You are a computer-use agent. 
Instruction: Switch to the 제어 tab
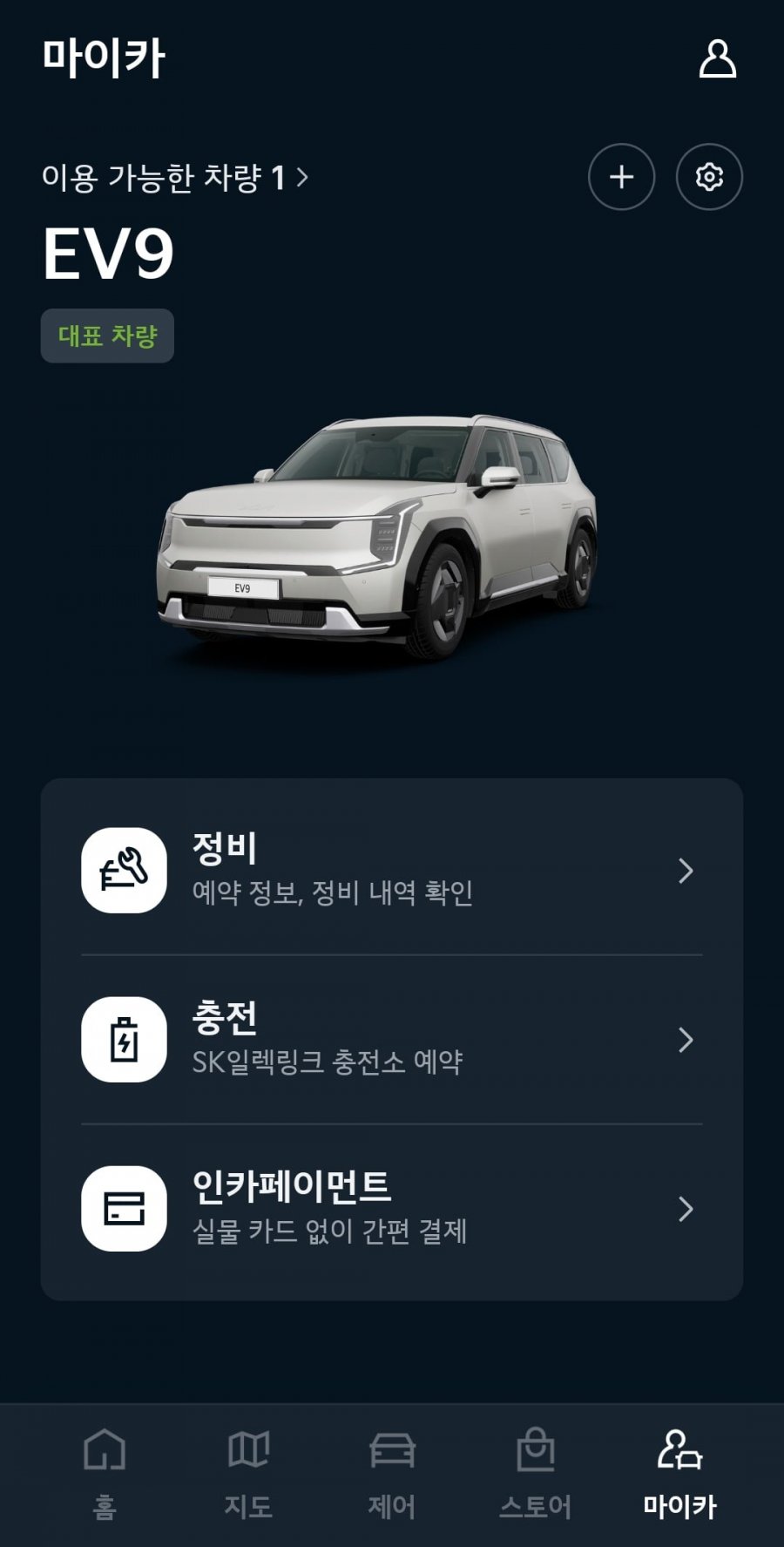pyautogui.click(x=392, y=1473)
